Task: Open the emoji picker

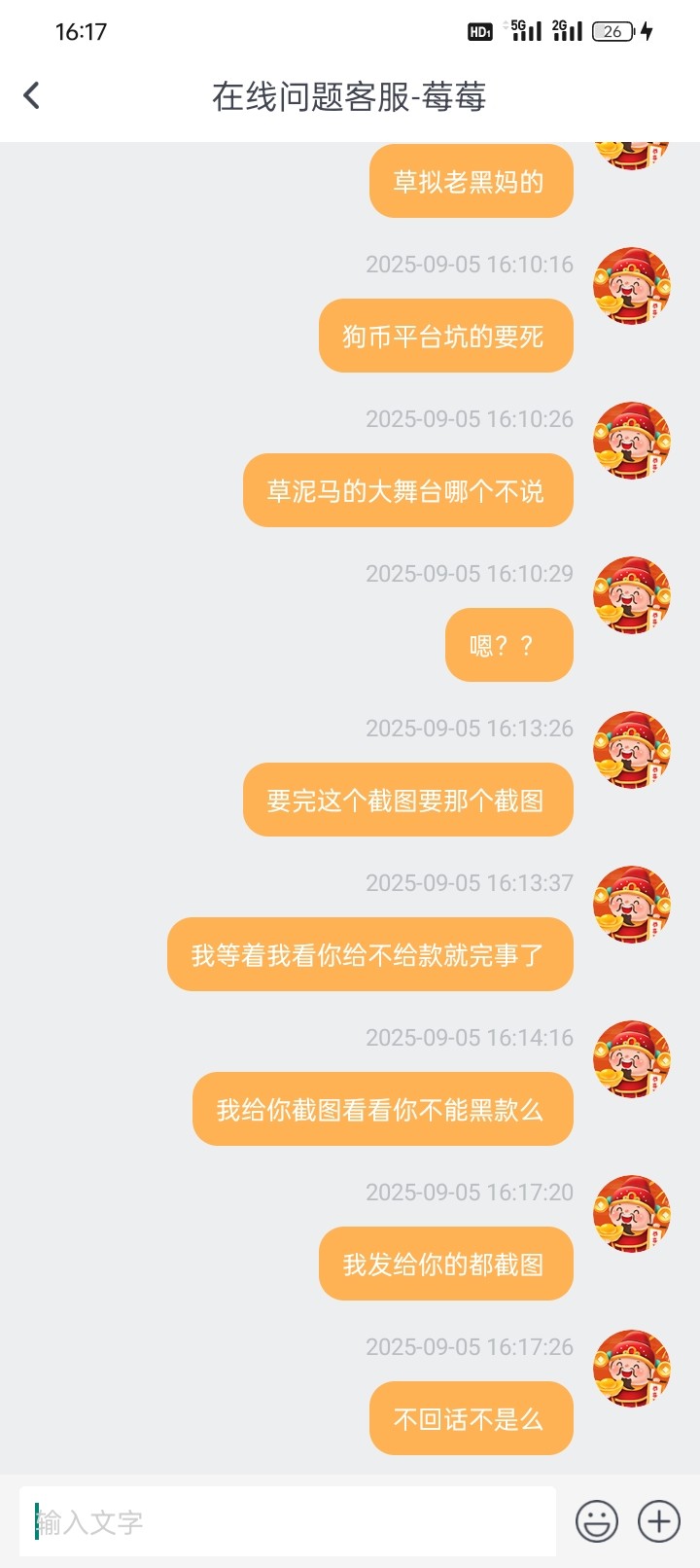Action: (596, 1521)
